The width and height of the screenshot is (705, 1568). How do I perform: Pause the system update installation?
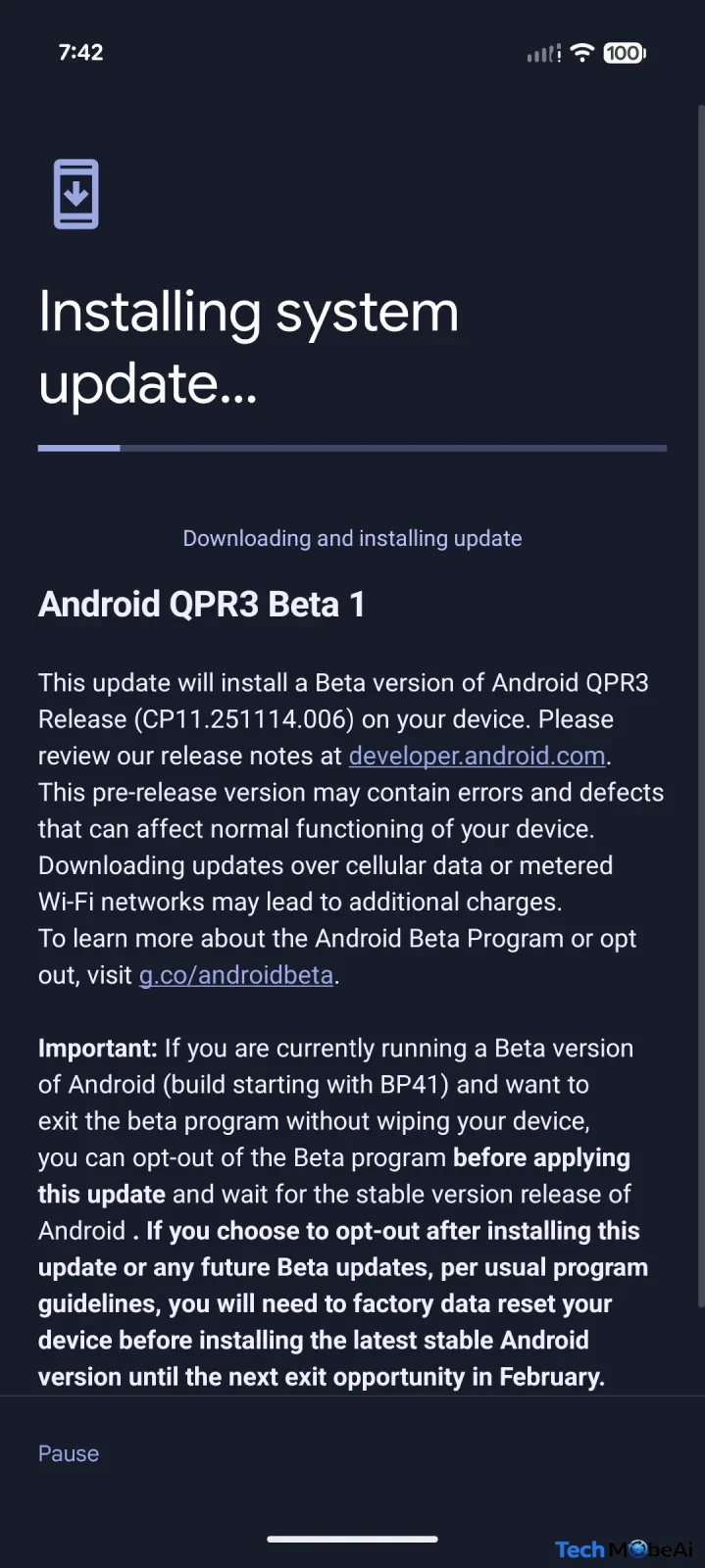69,1453
